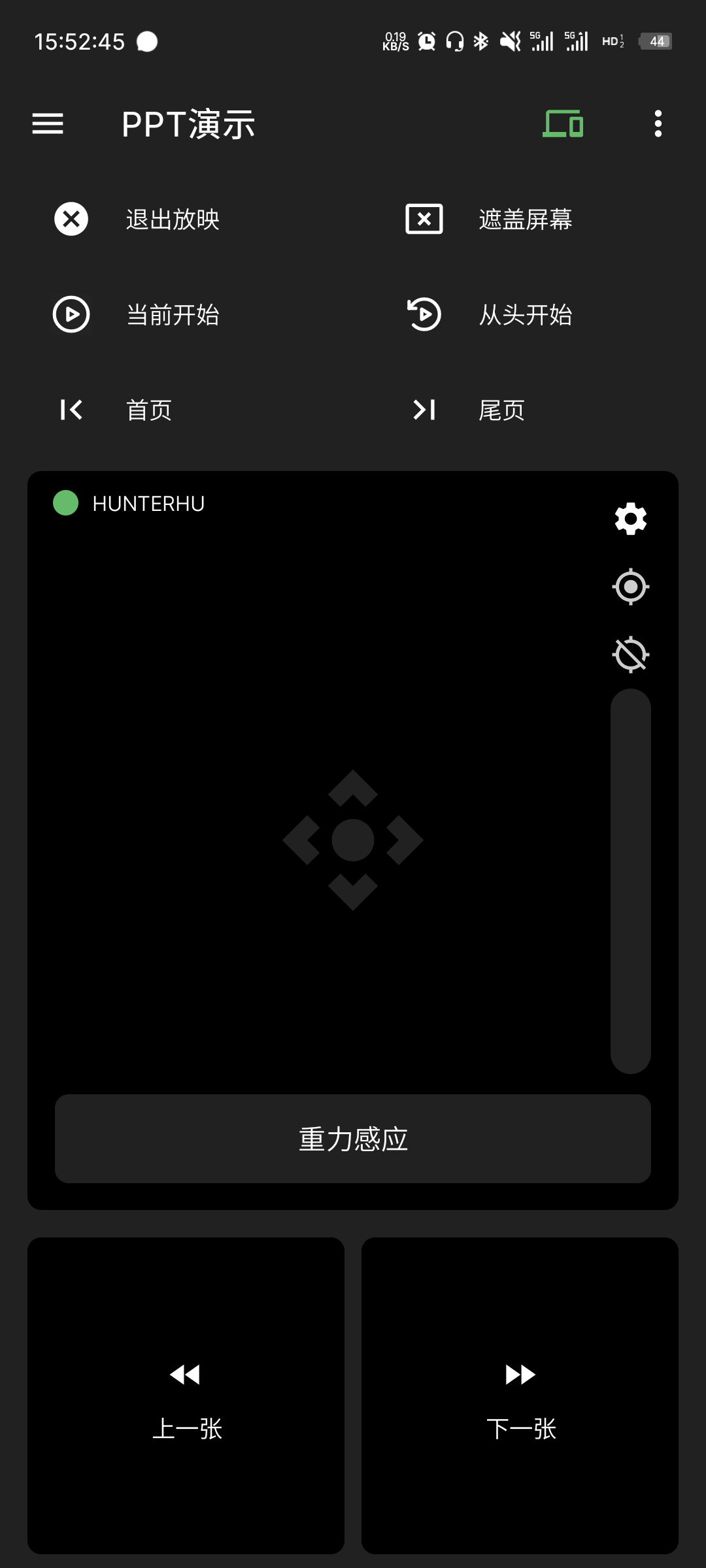Open the hamburger drawer menu

48,123
